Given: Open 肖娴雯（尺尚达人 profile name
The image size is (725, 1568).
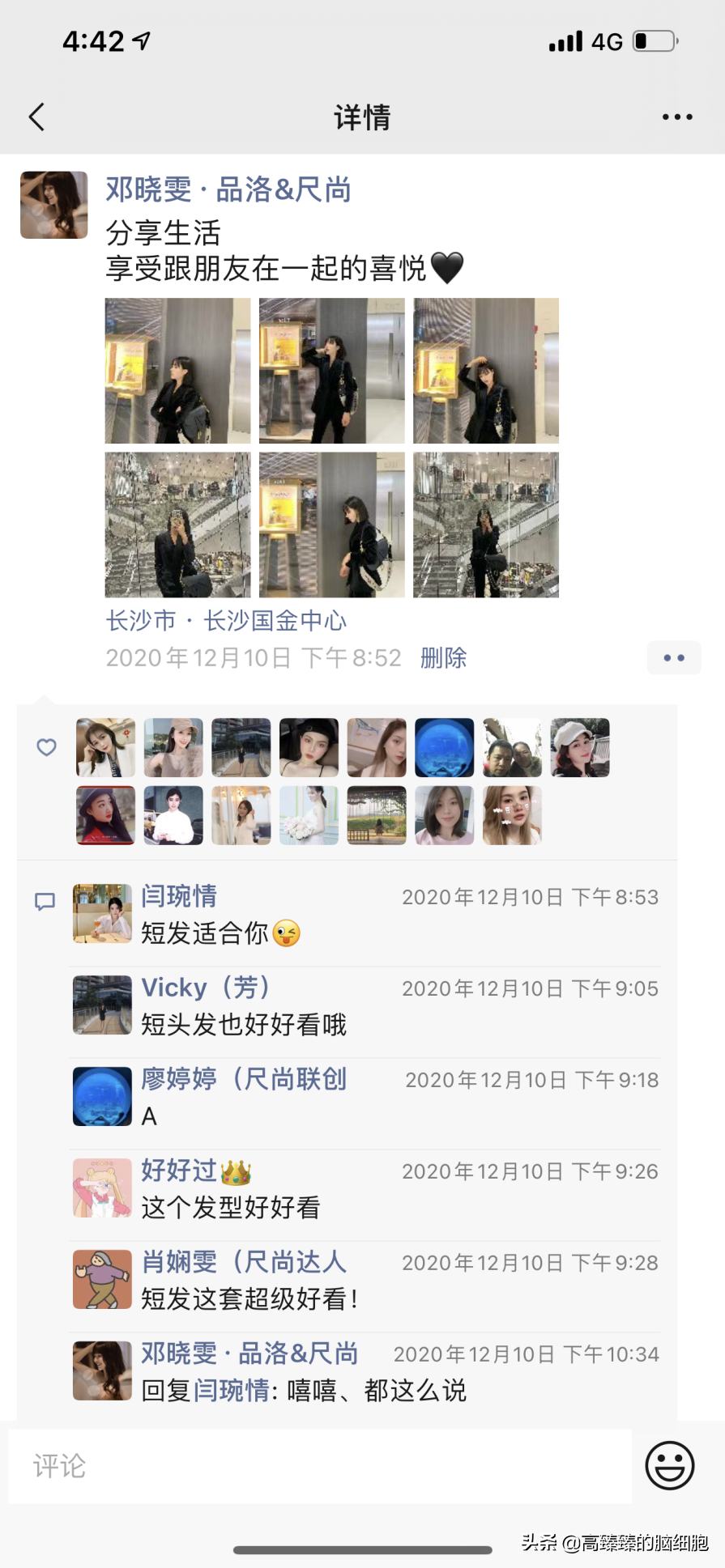Looking at the screenshot, I should [x=244, y=1261].
